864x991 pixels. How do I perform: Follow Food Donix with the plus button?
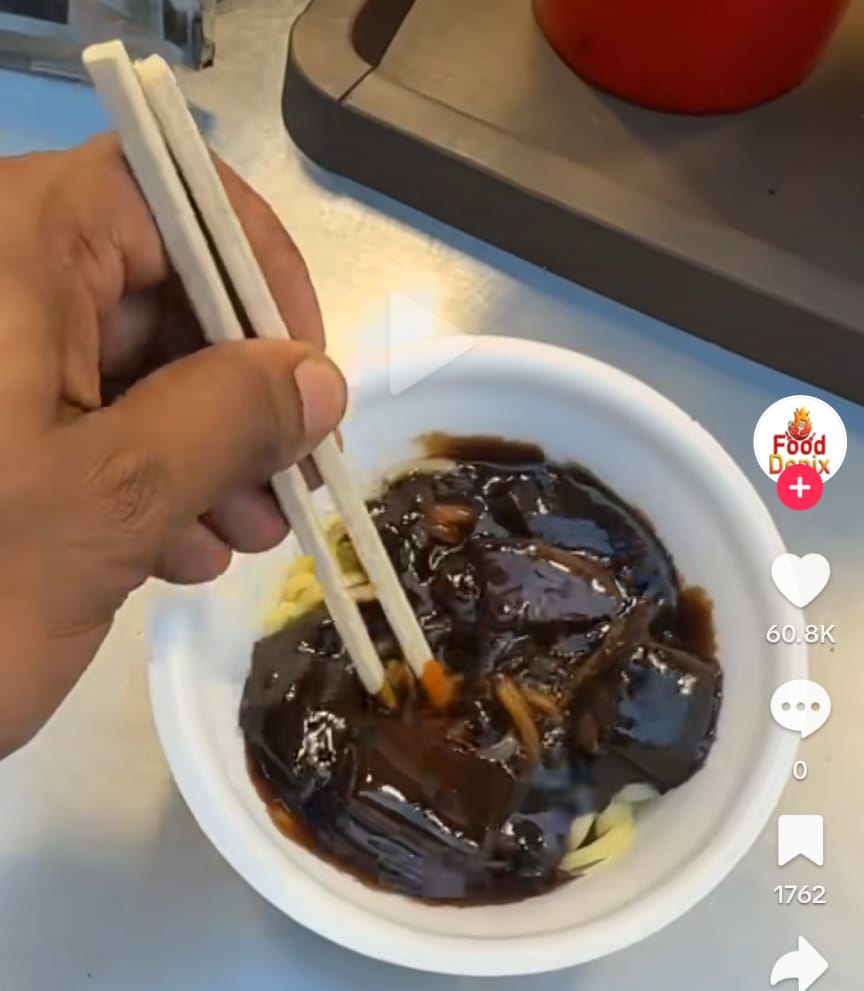click(800, 488)
